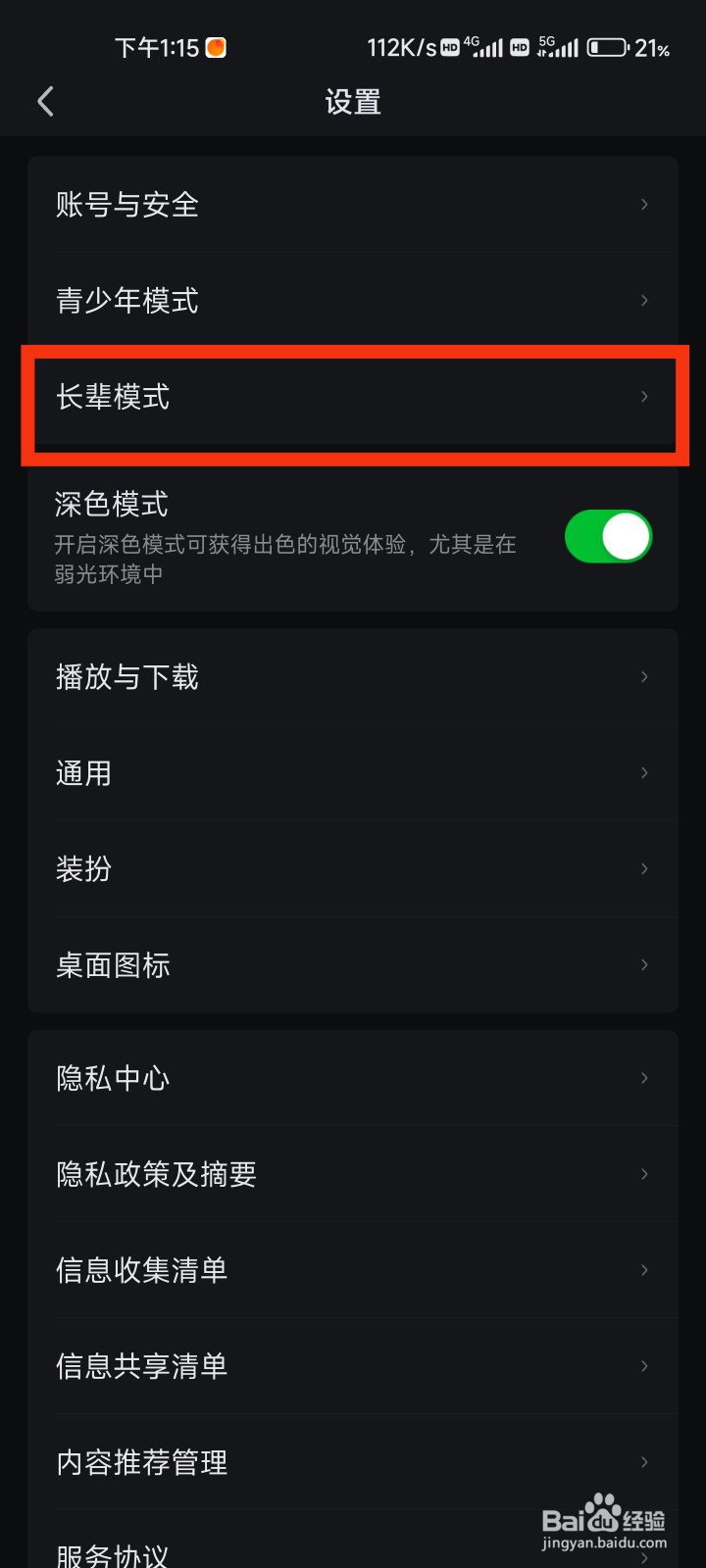Expand 青少年模式 via its chevron

[x=644, y=301]
